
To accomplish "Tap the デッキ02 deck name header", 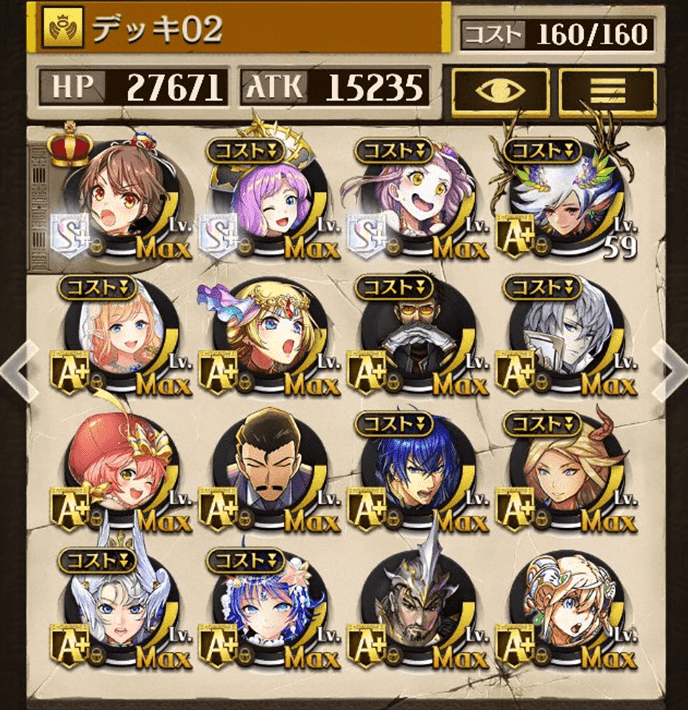I will coord(230,29).
